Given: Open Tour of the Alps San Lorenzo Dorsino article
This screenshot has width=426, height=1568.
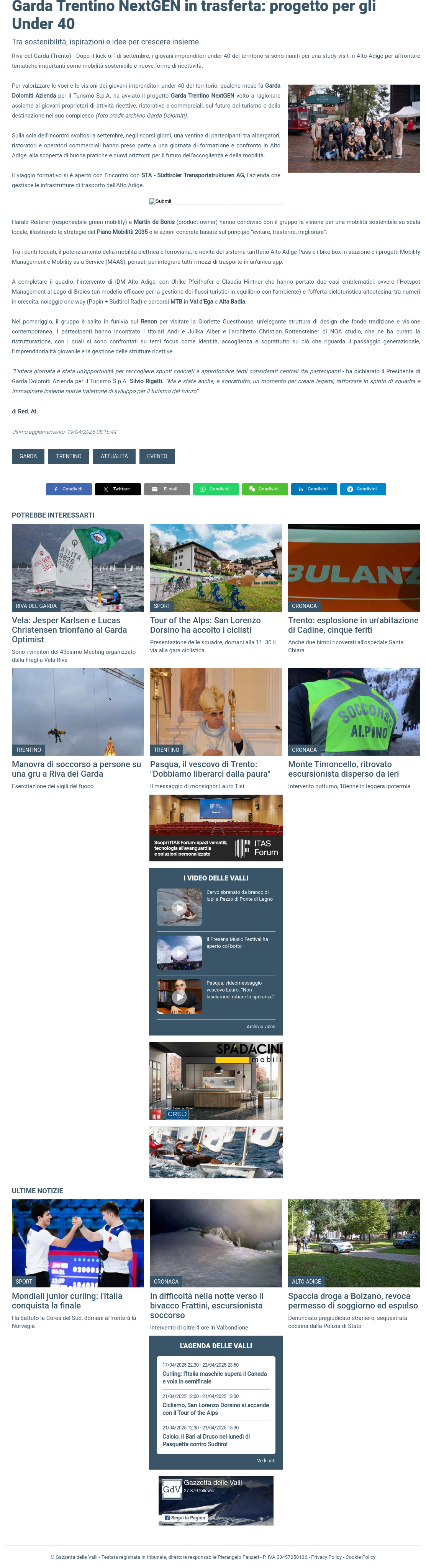Looking at the screenshot, I should click(x=205, y=624).
